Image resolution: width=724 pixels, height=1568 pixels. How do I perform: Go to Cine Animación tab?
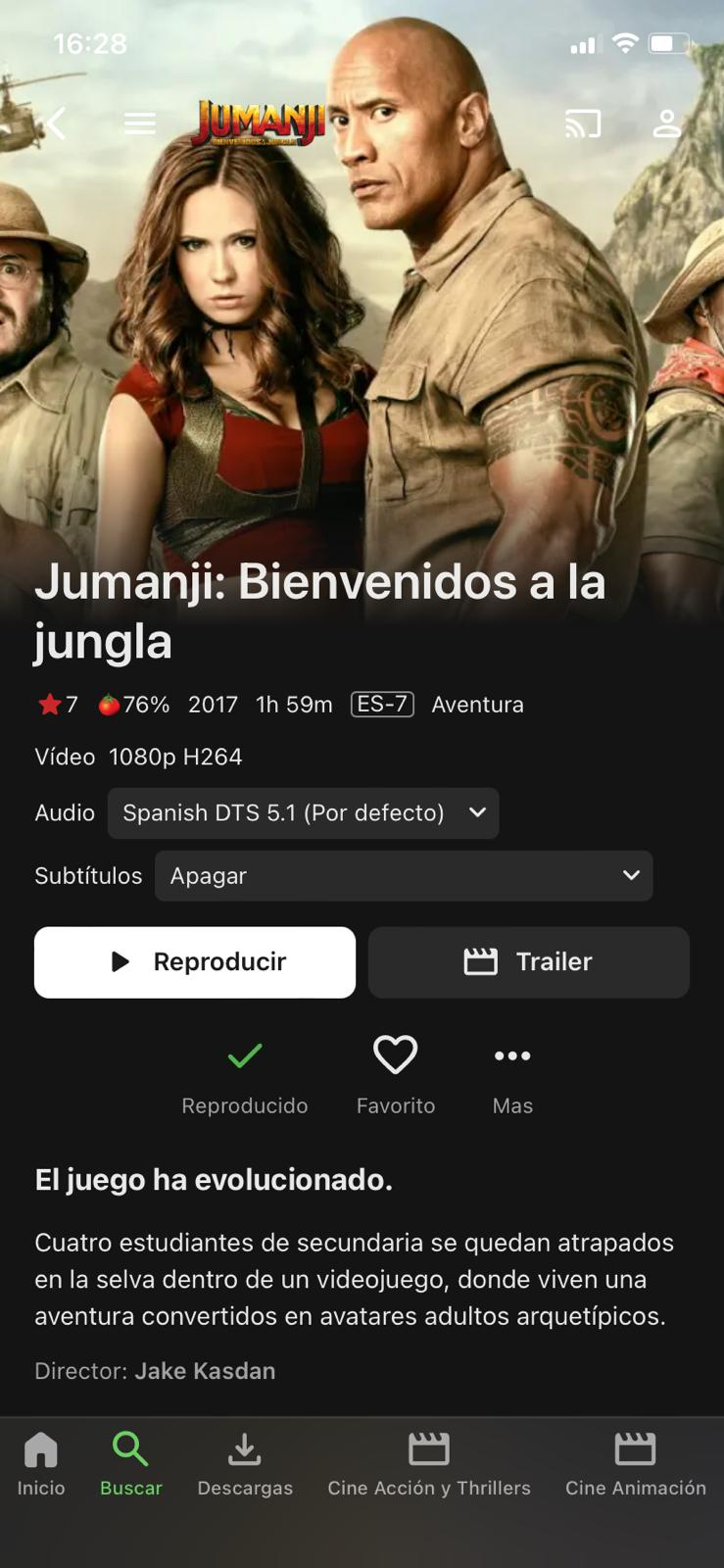pos(635,1464)
